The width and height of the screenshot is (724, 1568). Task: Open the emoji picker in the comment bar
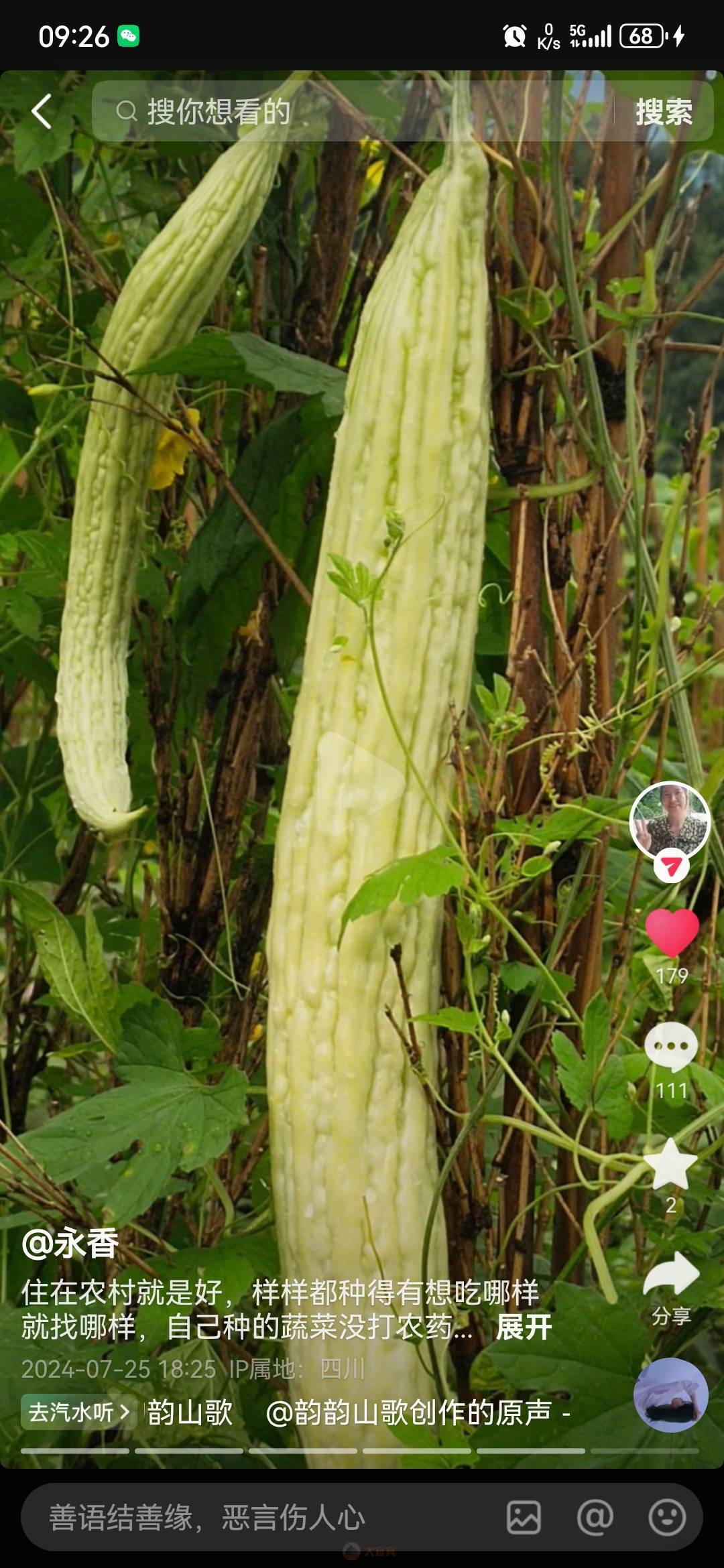pyautogui.click(x=667, y=1517)
